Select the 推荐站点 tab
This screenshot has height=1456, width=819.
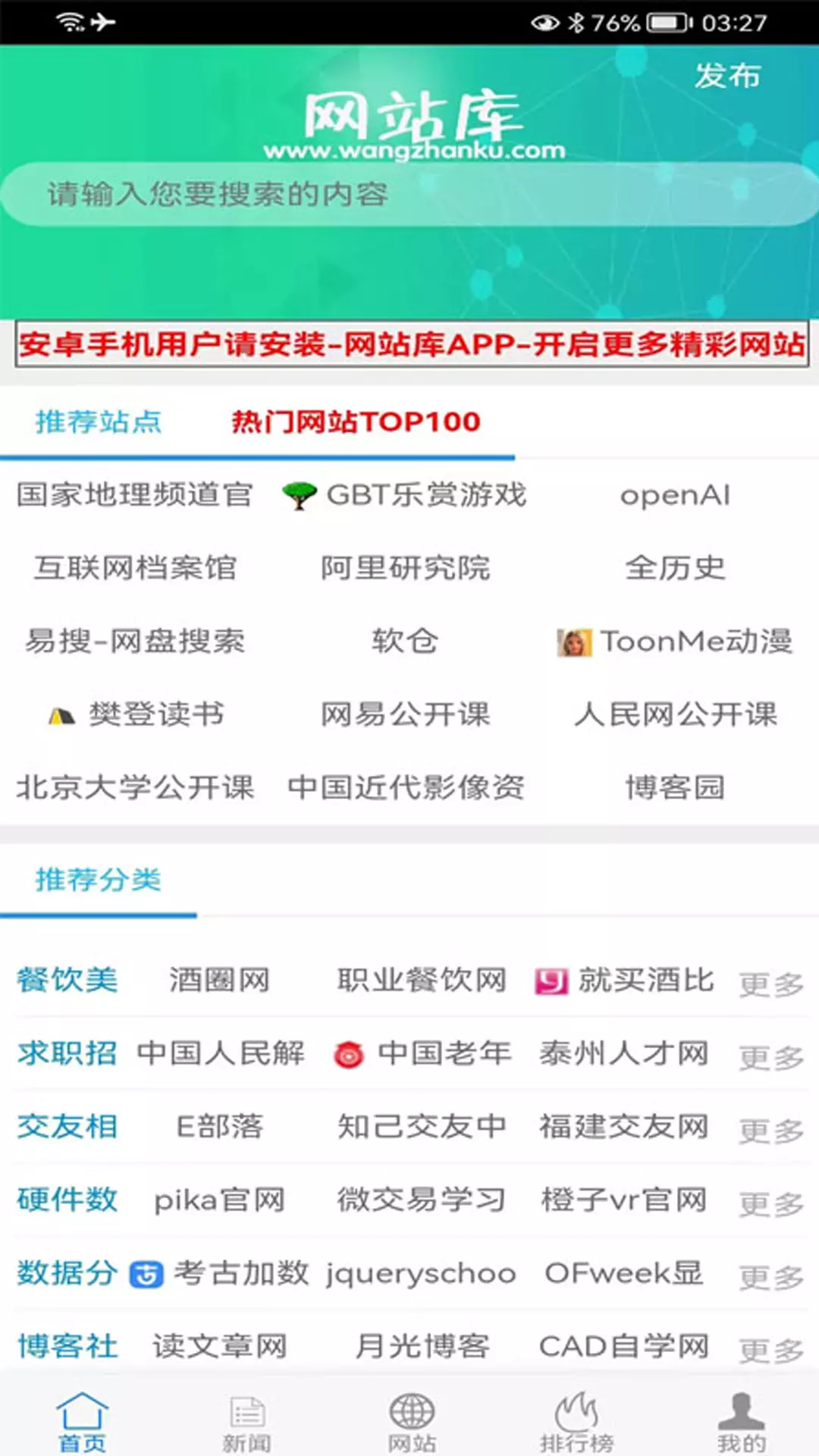click(99, 422)
